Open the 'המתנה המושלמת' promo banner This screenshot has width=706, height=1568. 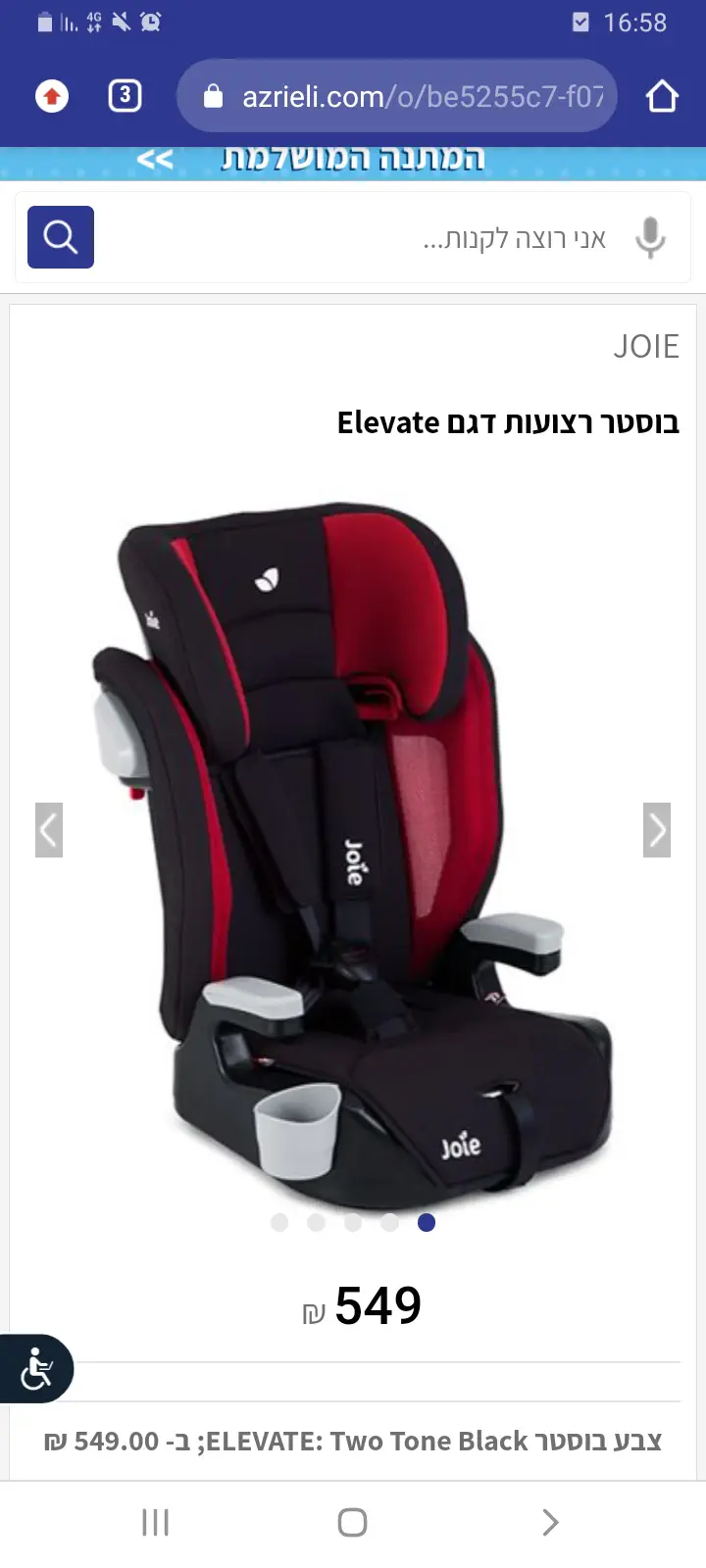[353, 160]
